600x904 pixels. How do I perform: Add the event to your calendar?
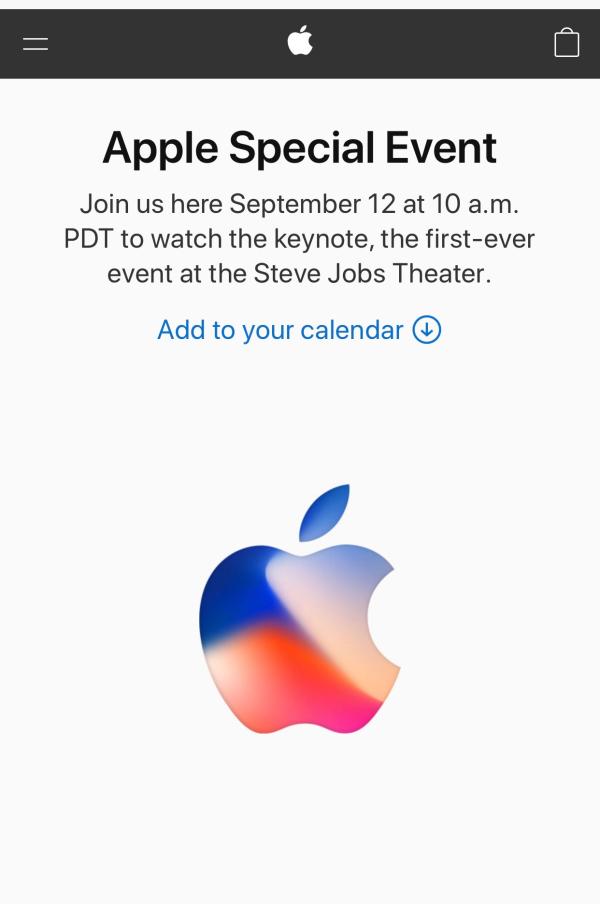(298, 330)
